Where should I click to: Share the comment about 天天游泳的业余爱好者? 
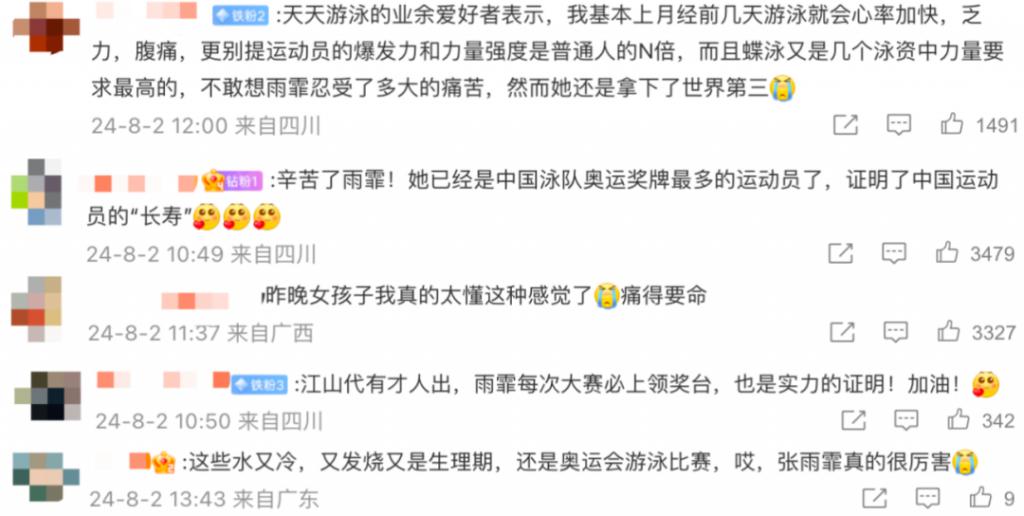pos(846,125)
